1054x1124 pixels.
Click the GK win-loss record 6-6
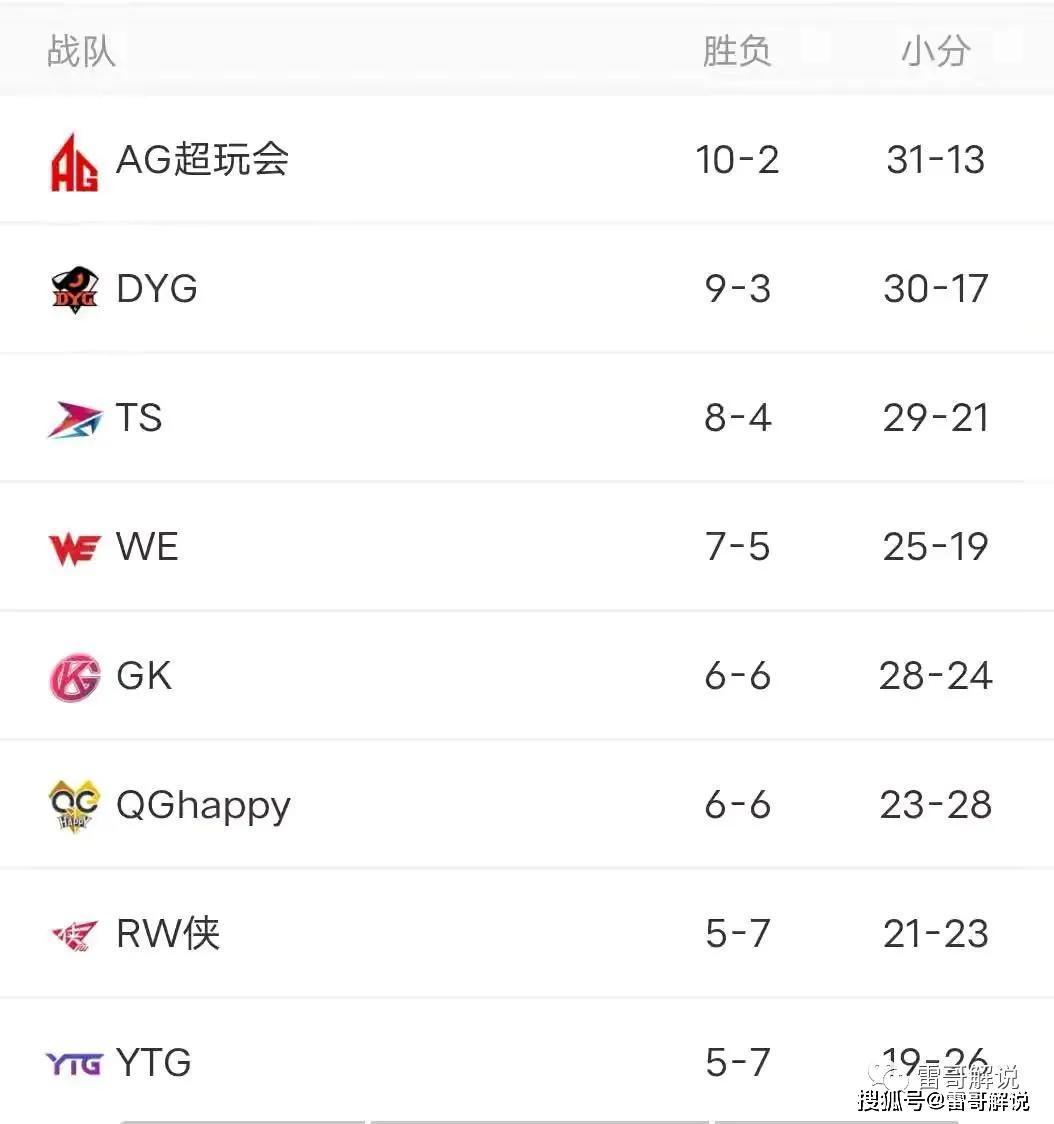pyautogui.click(x=737, y=675)
